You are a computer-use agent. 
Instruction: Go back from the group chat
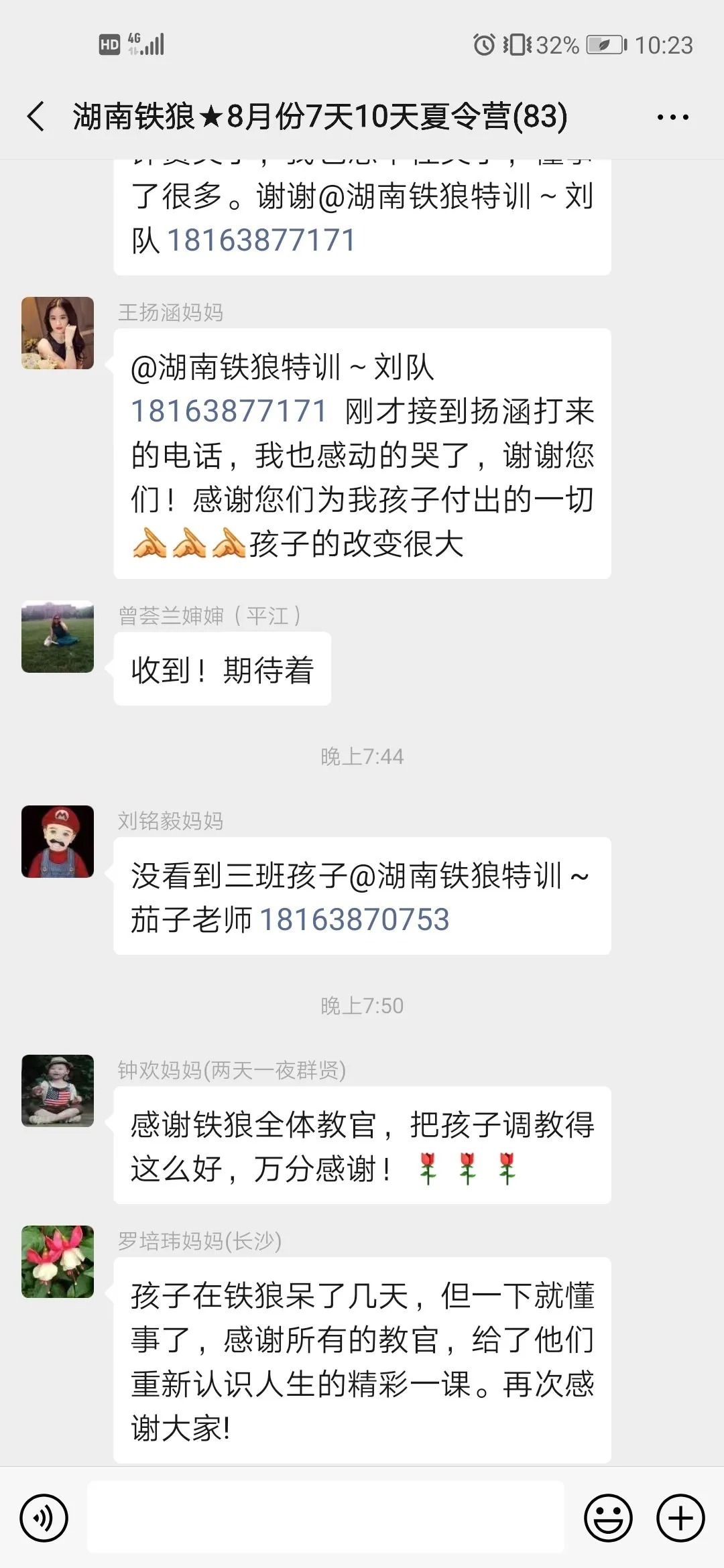[37, 117]
